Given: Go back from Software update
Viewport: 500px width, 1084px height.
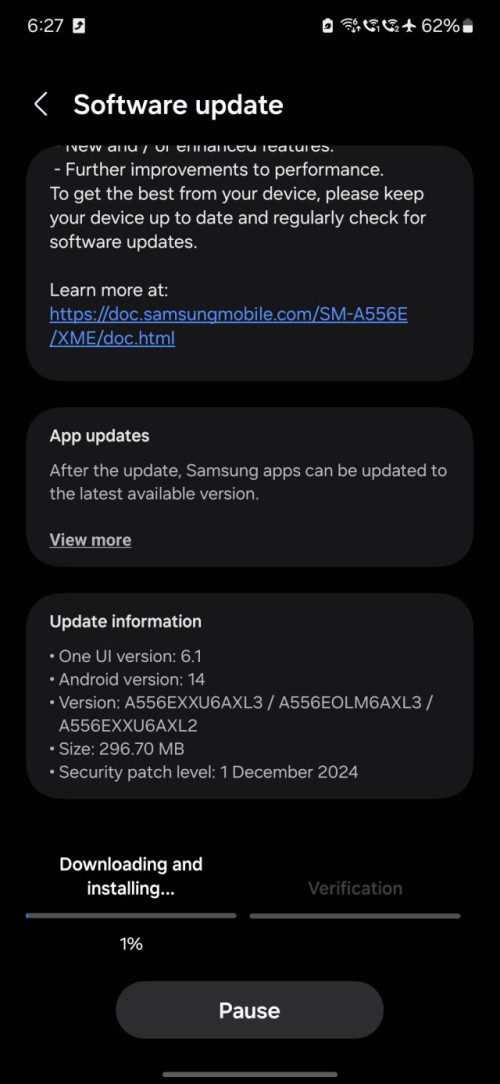Looking at the screenshot, I should (x=41, y=105).
